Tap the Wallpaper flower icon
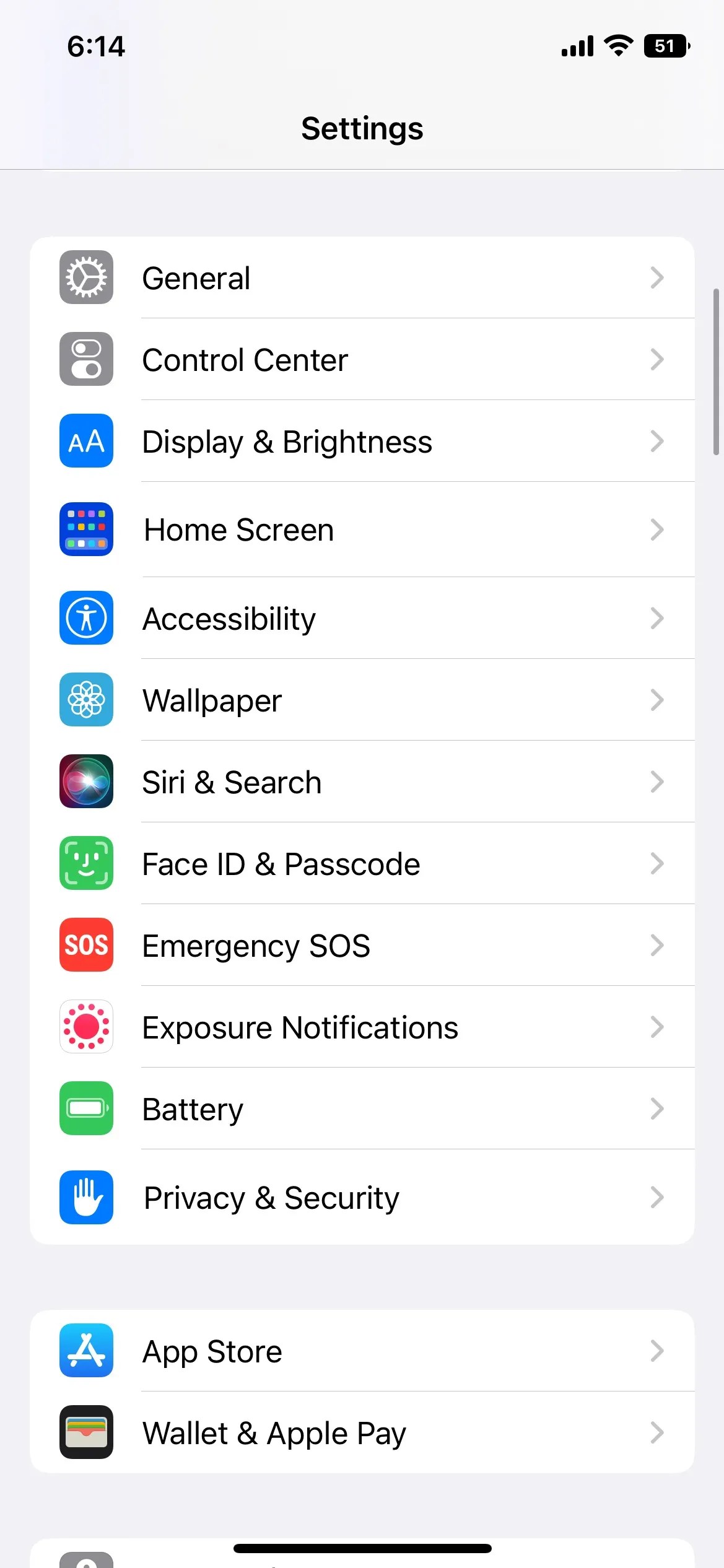The width and height of the screenshot is (724, 1568). 86,700
